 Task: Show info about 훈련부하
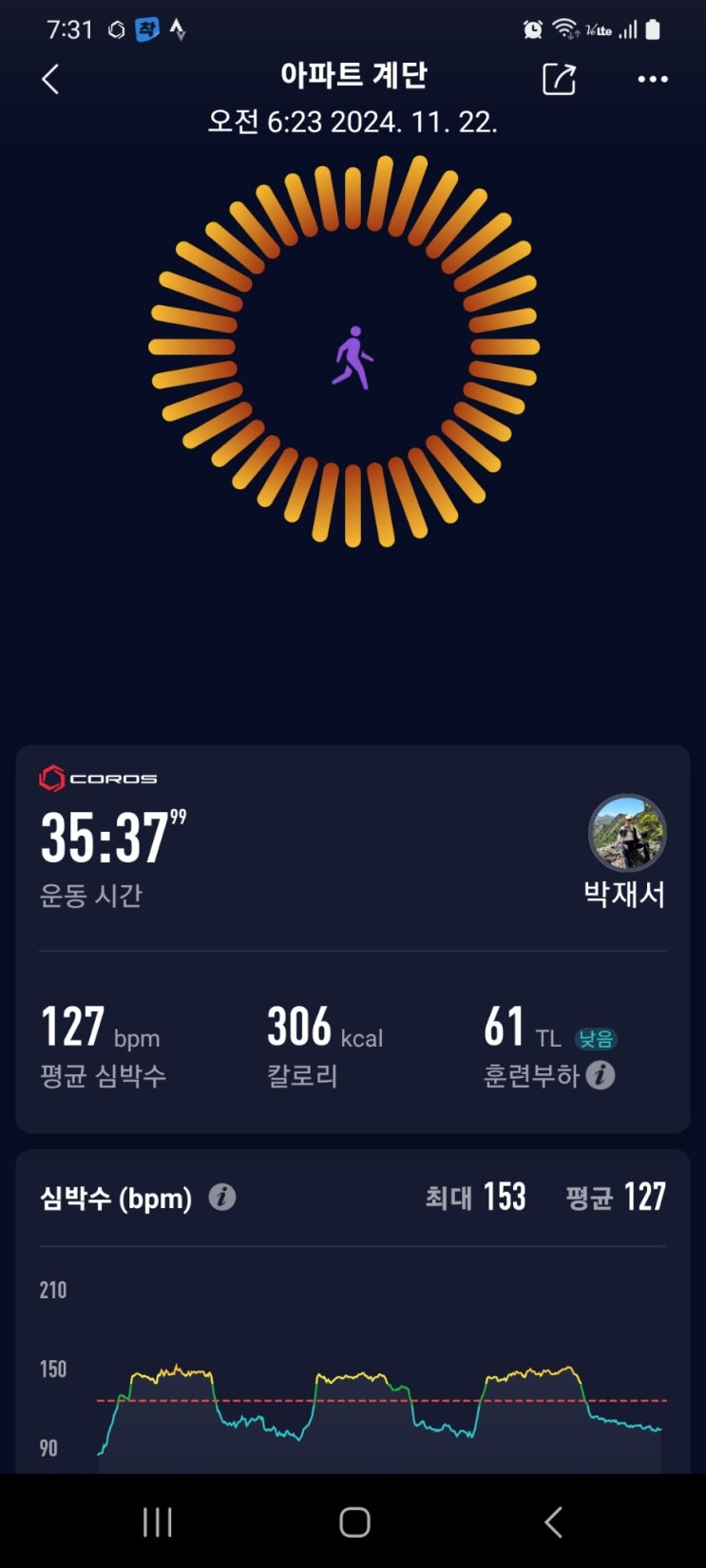(x=601, y=1075)
